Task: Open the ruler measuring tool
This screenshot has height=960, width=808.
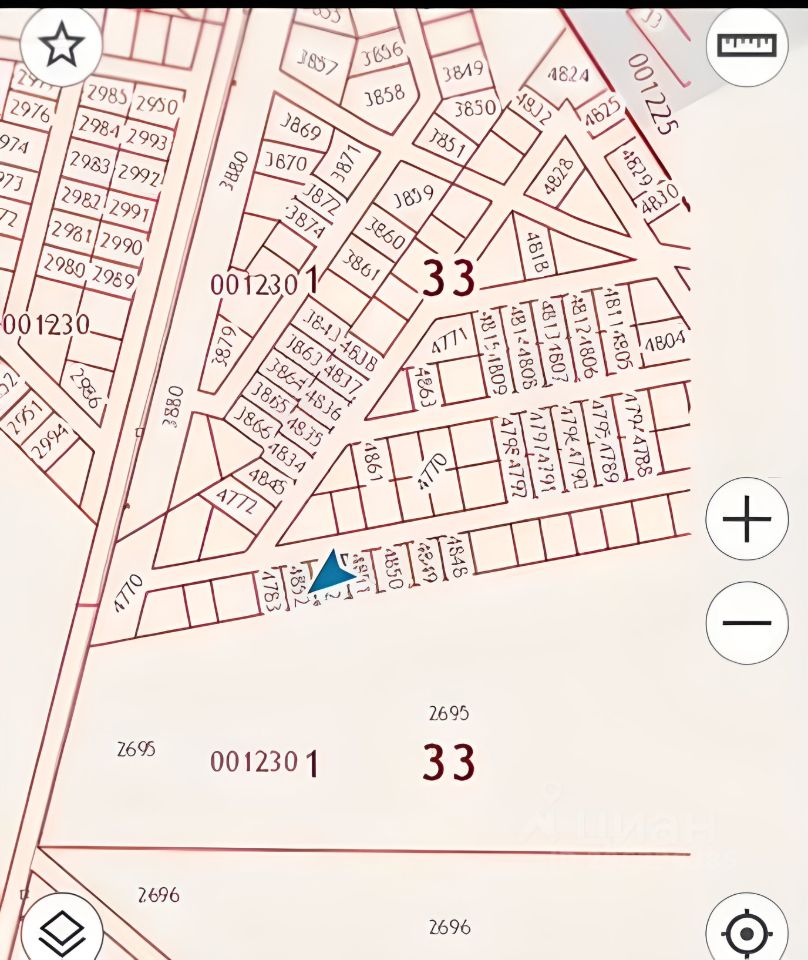Action: (x=746, y=45)
